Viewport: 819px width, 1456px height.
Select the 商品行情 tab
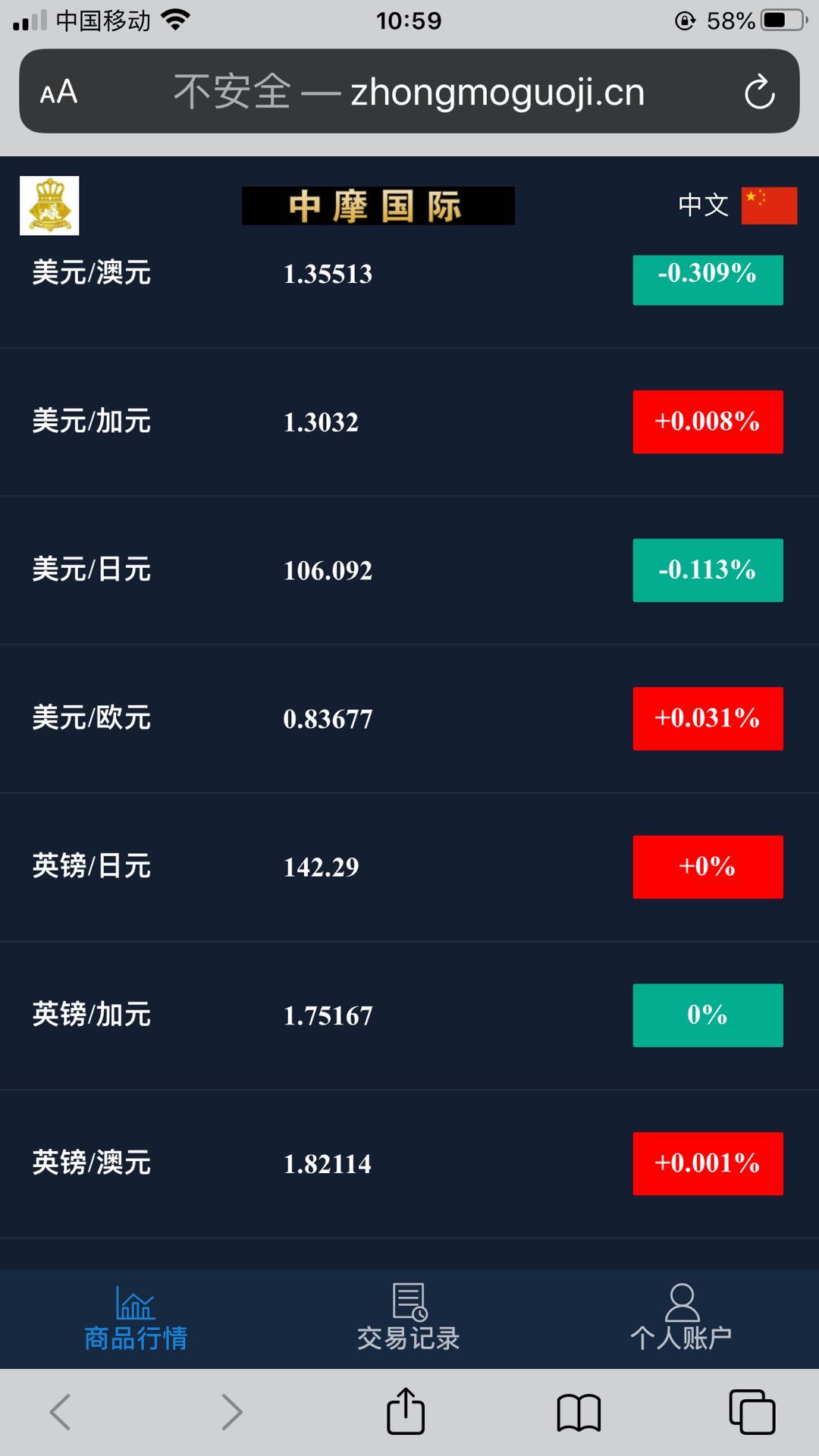point(136,1318)
